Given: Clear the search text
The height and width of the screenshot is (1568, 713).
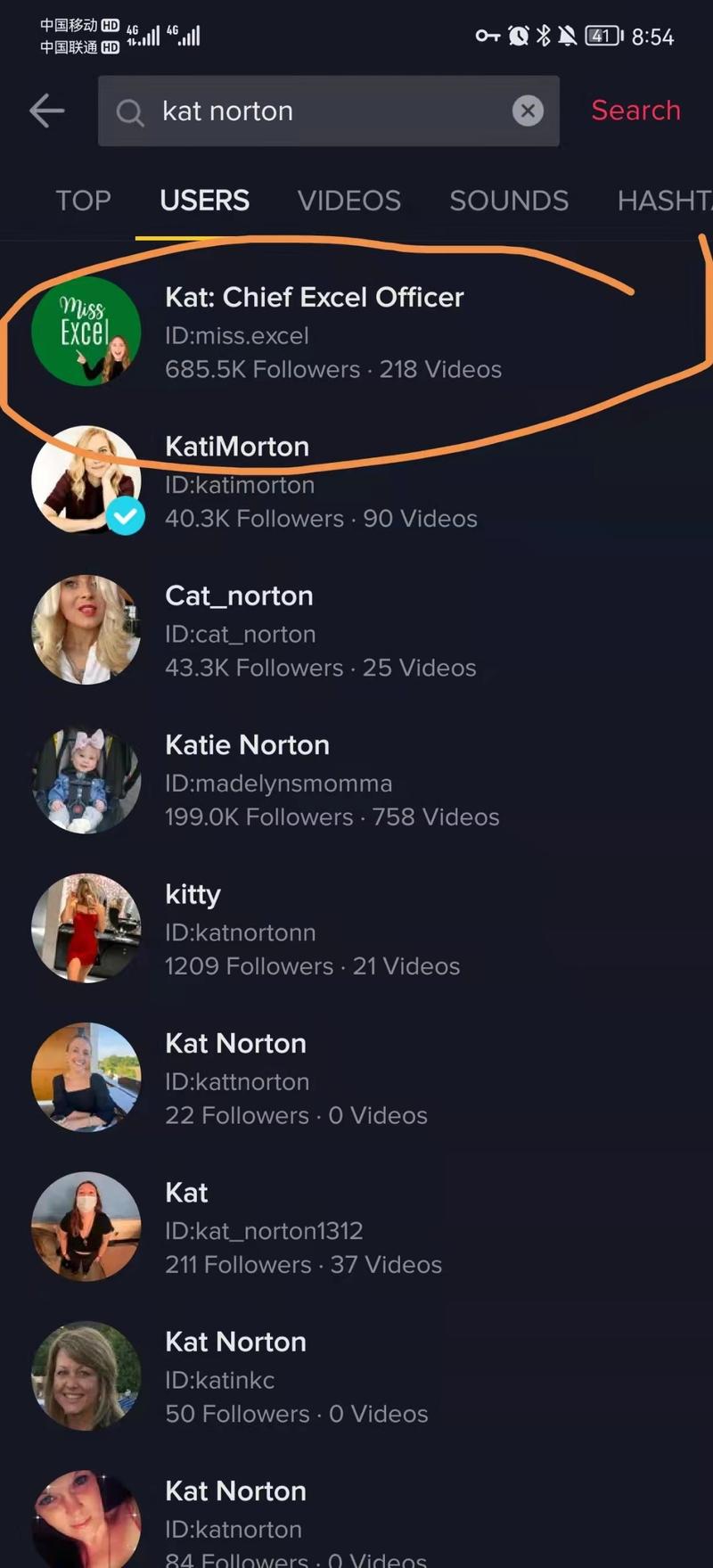Looking at the screenshot, I should [528, 111].
